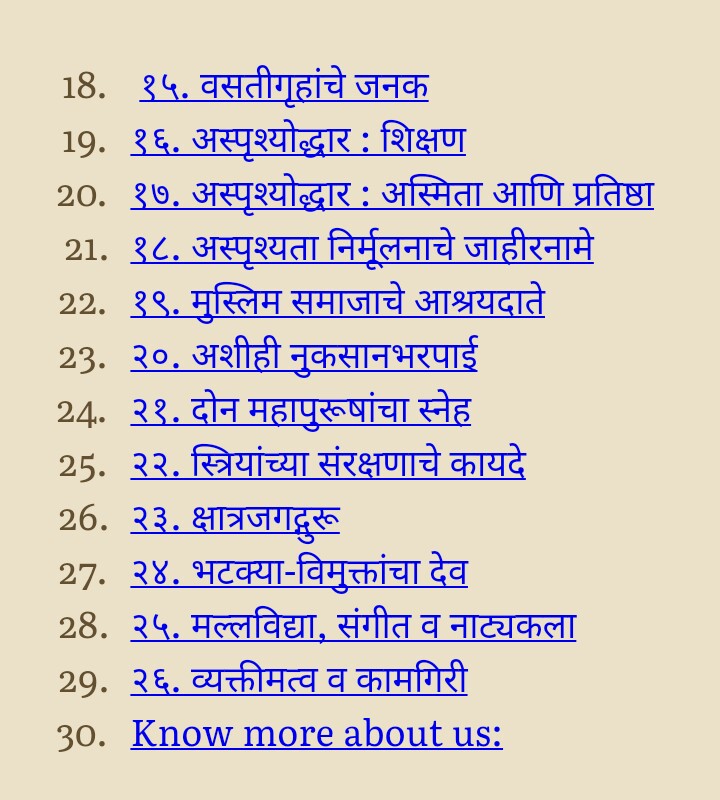This screenshot has width=720, height=800.
Task: Open chapter १६. अस्पृश्योद्धार : शिक्षण
Action: (298, 141)
